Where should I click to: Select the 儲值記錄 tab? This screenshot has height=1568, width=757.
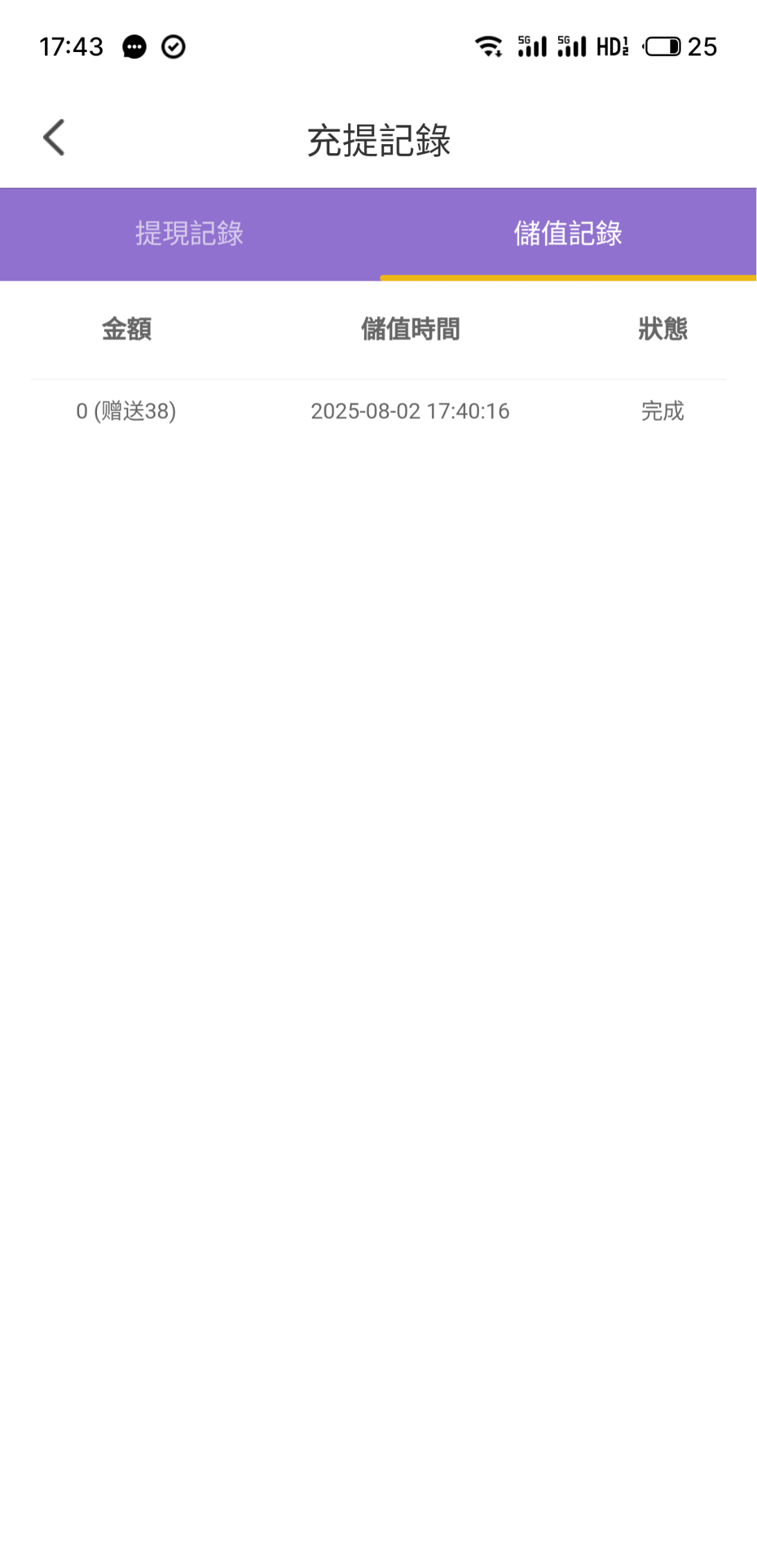point(568,234)
